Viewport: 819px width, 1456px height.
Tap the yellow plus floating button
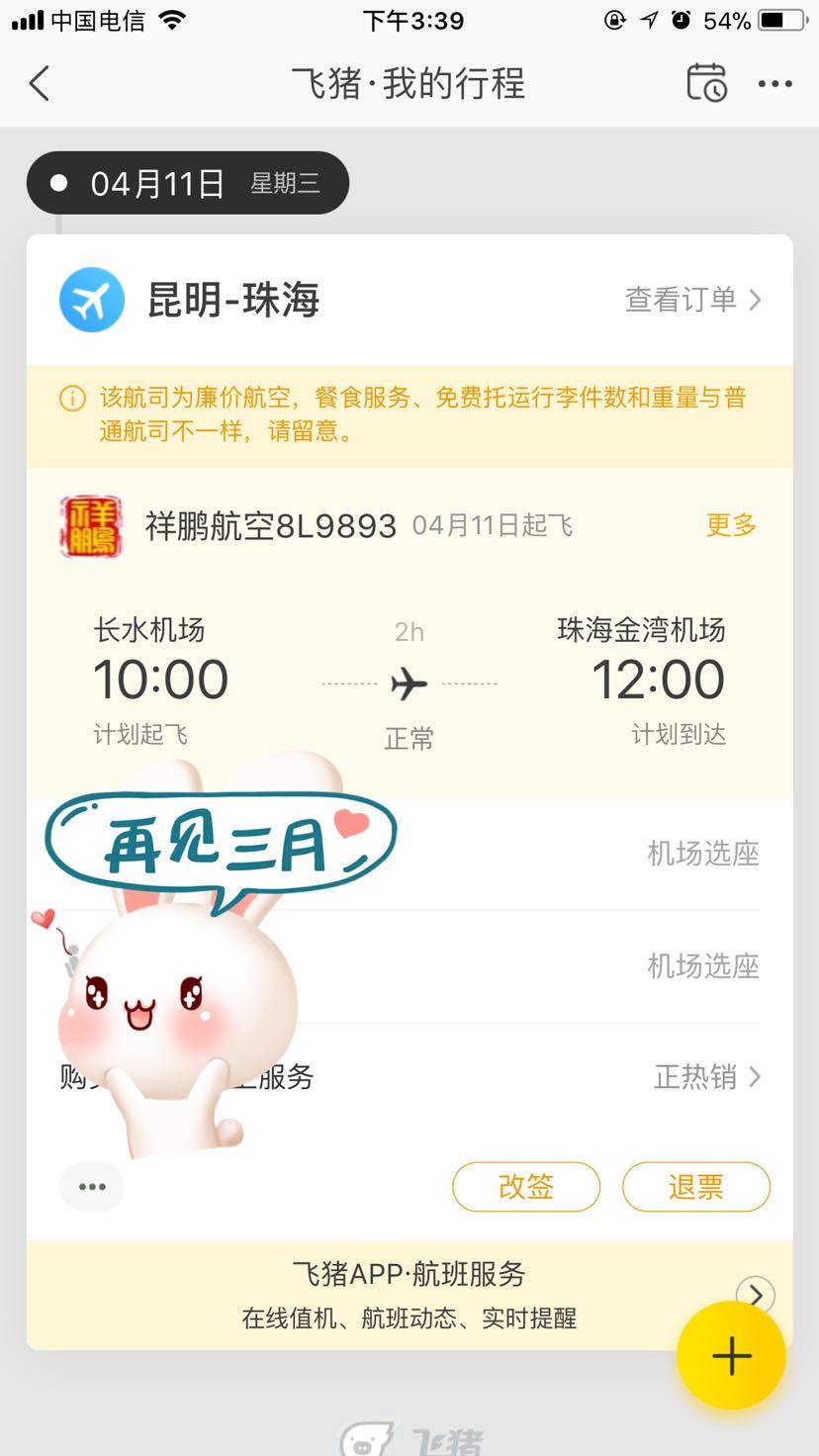731,1356
